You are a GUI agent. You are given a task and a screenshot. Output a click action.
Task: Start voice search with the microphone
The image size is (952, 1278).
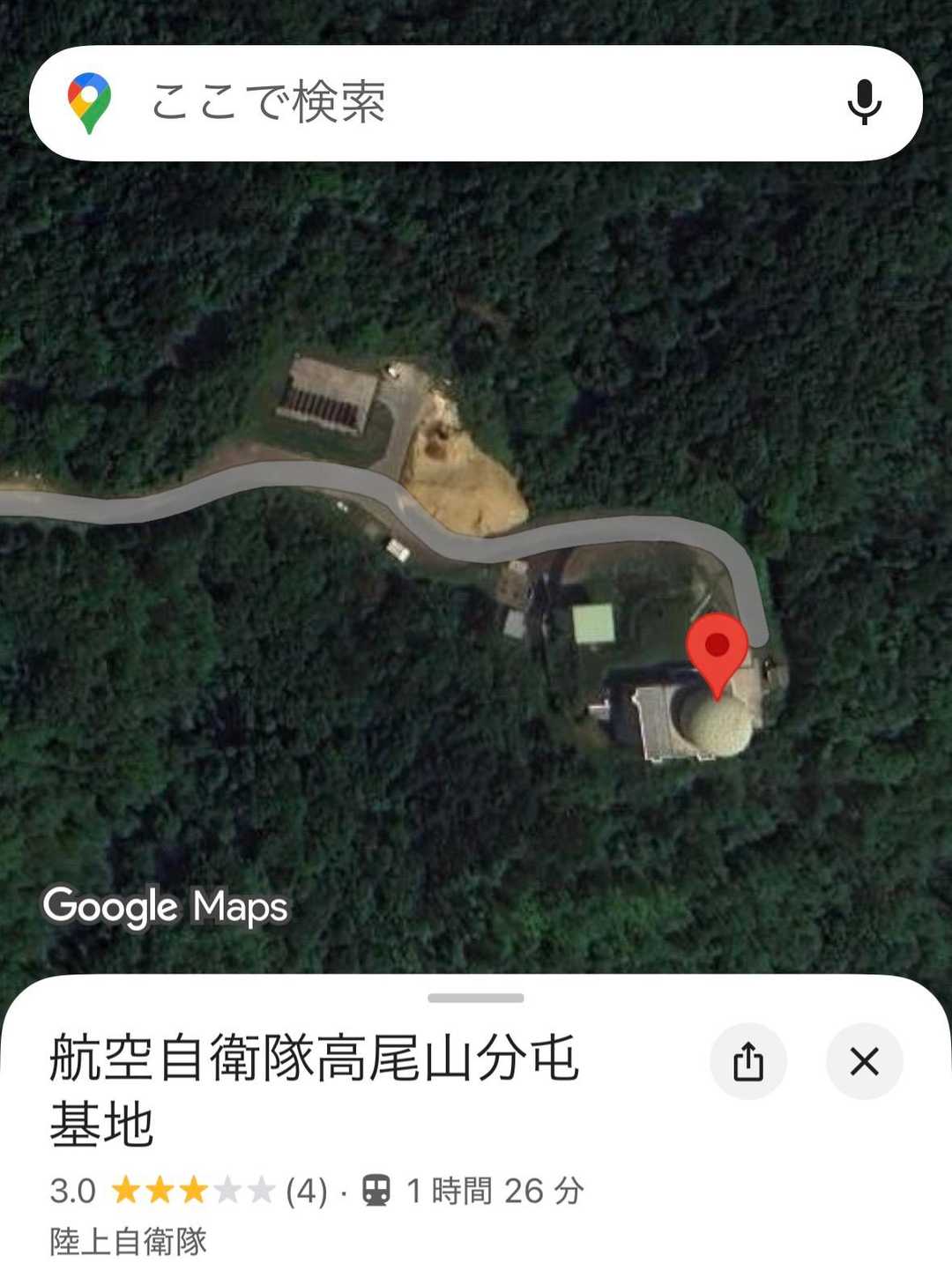point(864,102)
